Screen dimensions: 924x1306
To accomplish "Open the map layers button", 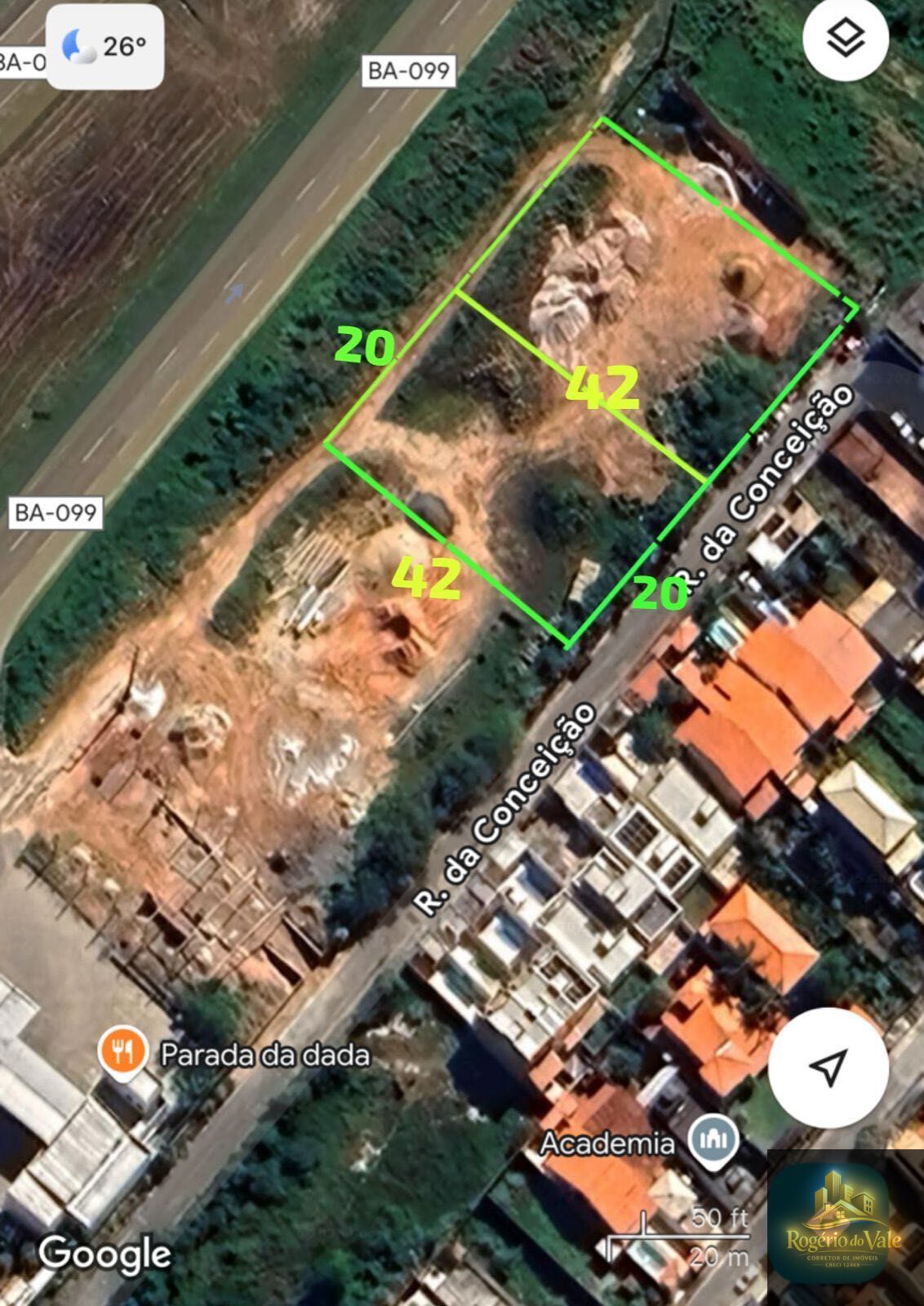I will coord(845,38).
